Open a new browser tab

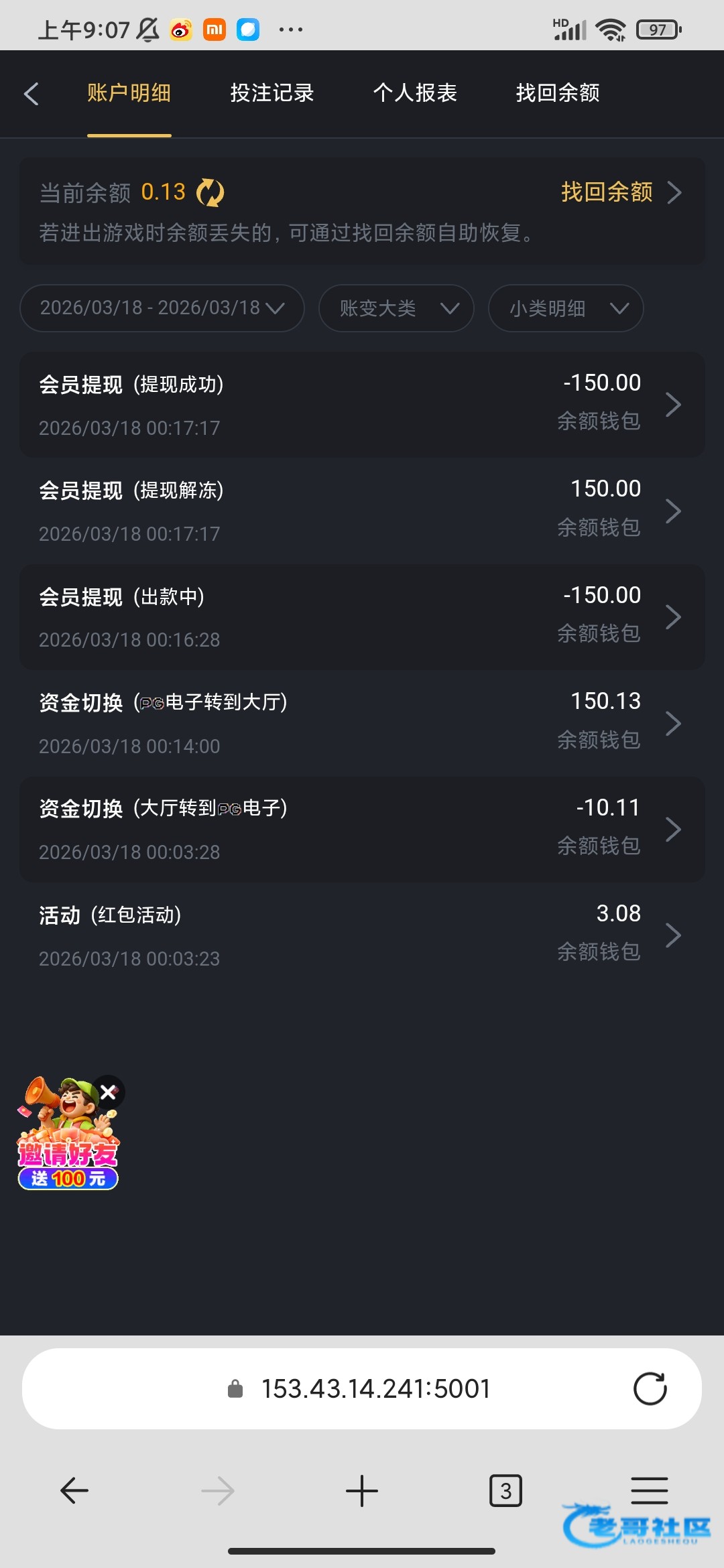pos(362,1491)
